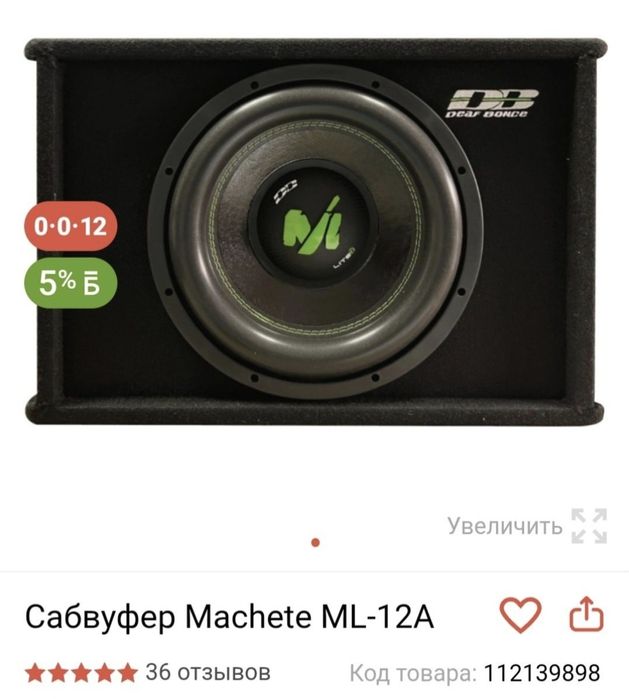The height and width of the screenshot is (699, 629).
Task: Tap the 0-0-12 installment badge
Action: pos(70,226)
